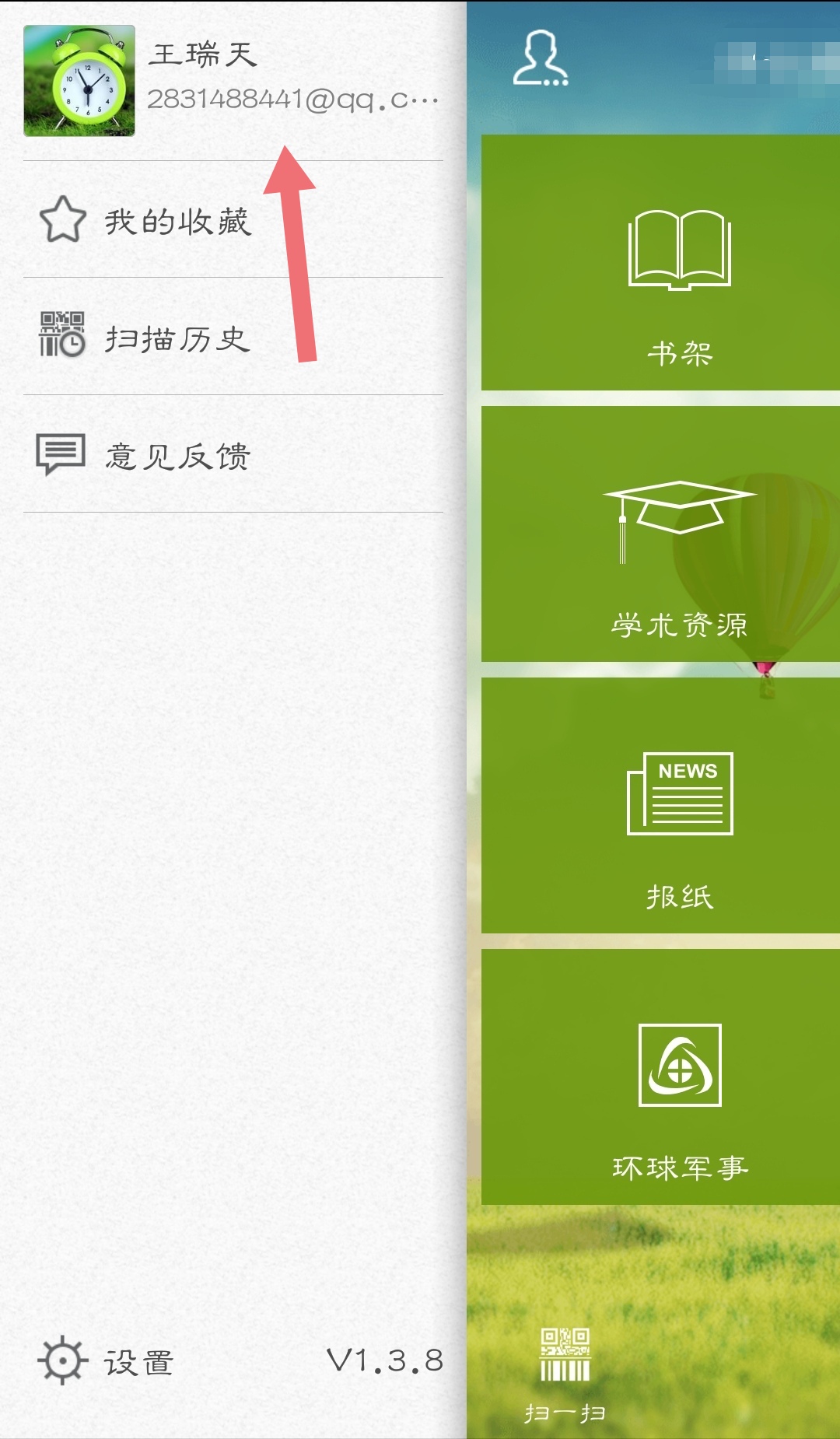Viewport: 840px width, 1439px height.
Task: Tap the user account icon
Action: pyautogui.click(x=541, y=58)
